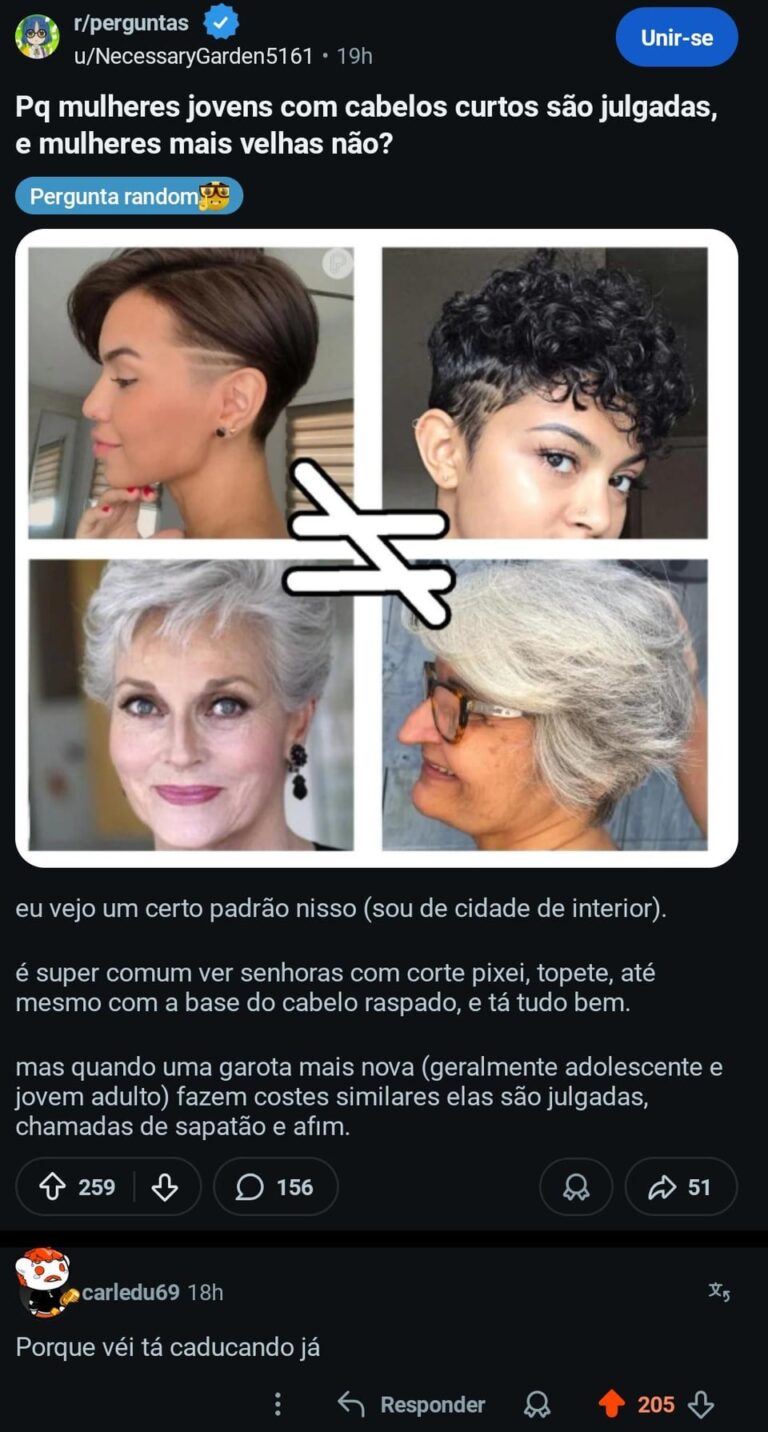Join the community with Unir-se
Image resolution: width=768 pixels, height=1432 pixels.
pyautogui.click(x=676, y=38)
